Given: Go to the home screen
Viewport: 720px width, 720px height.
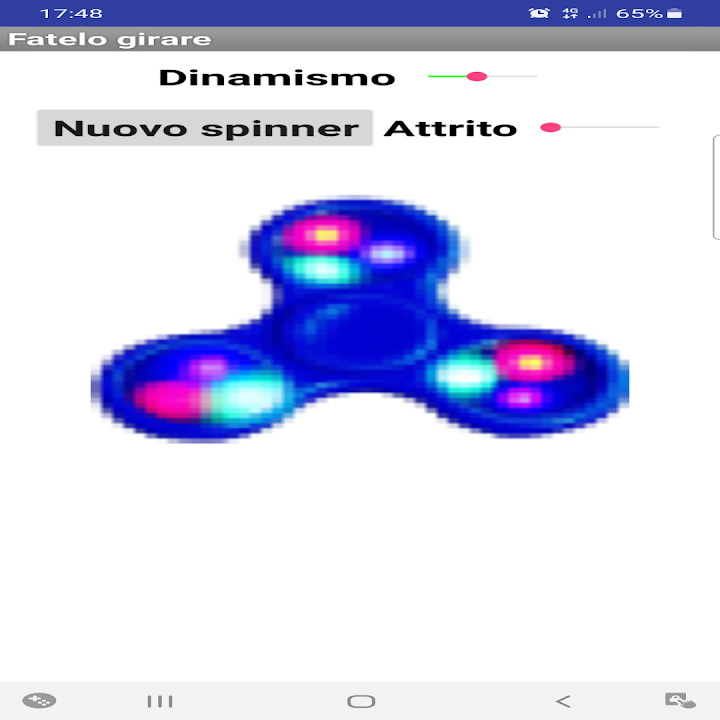Looking at the screenshot, I should pyautogui.click(x=361, y=701).
